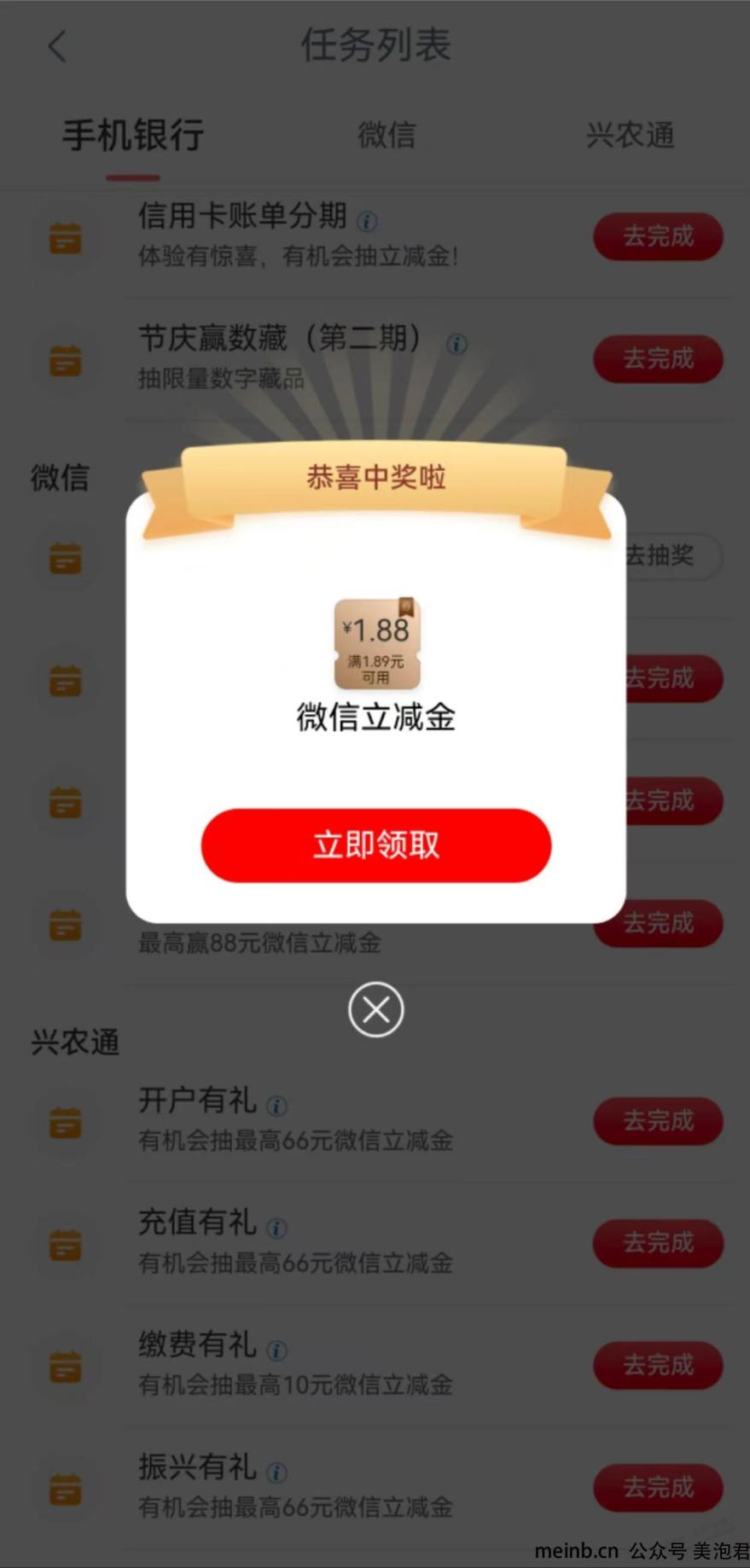The width and height of the screenshot is (750, 1568).
Task: Show info for 缴费有礼
Action: tap(276, 1350)
